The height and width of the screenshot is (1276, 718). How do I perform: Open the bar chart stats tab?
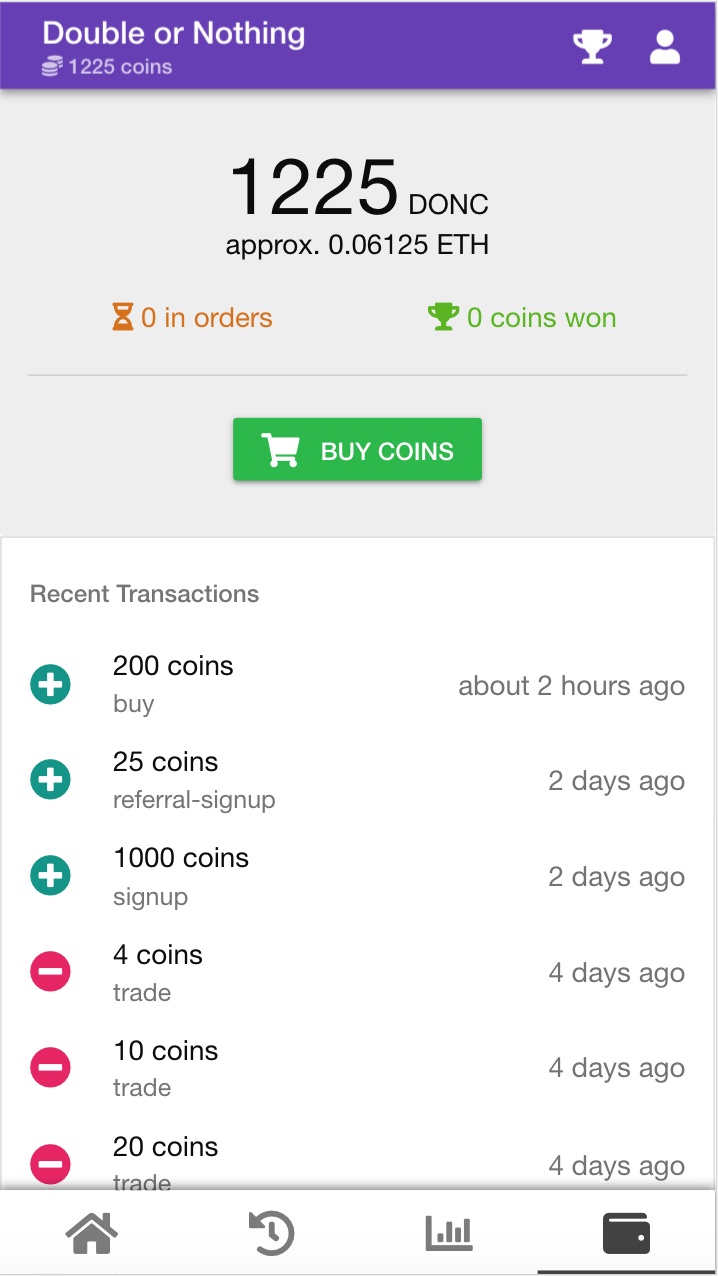coord(449,1233)
